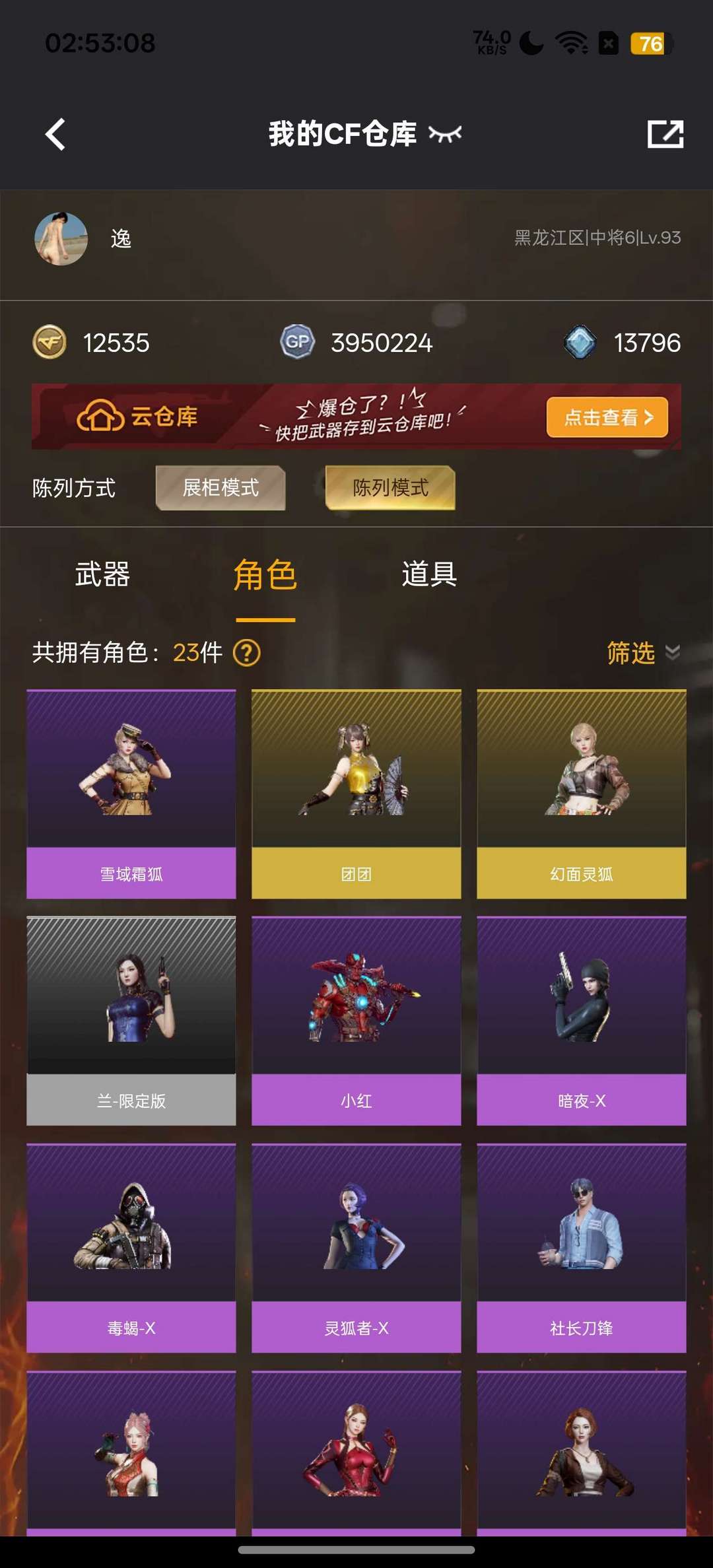The image size is (713, 1568).
Task: Toggle warehouse visibility with the eye icon
Action: pyautogui.click(x=445, y=134)
